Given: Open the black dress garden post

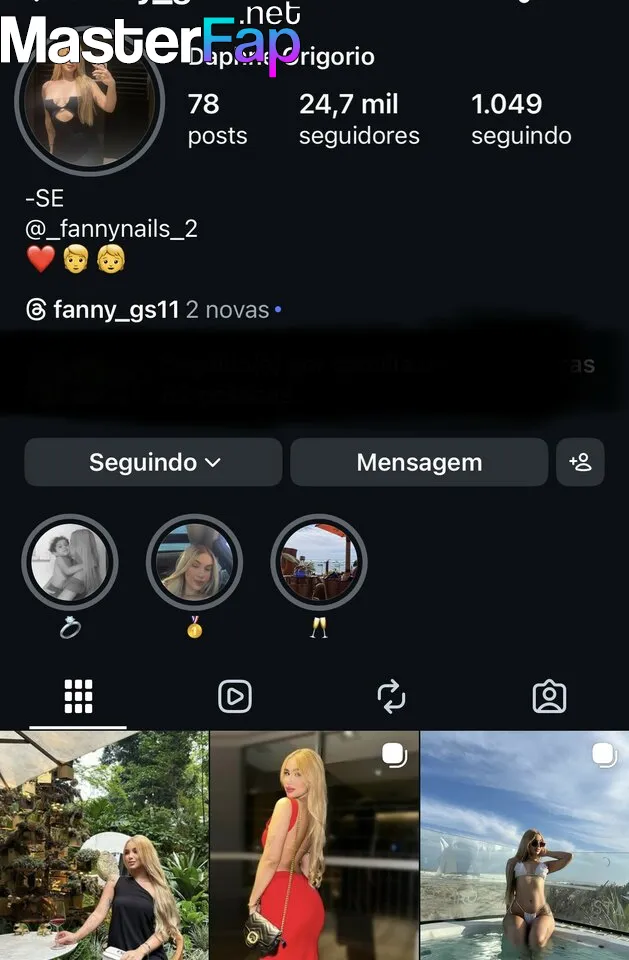Looking at the screenshot, I should 104,845.
